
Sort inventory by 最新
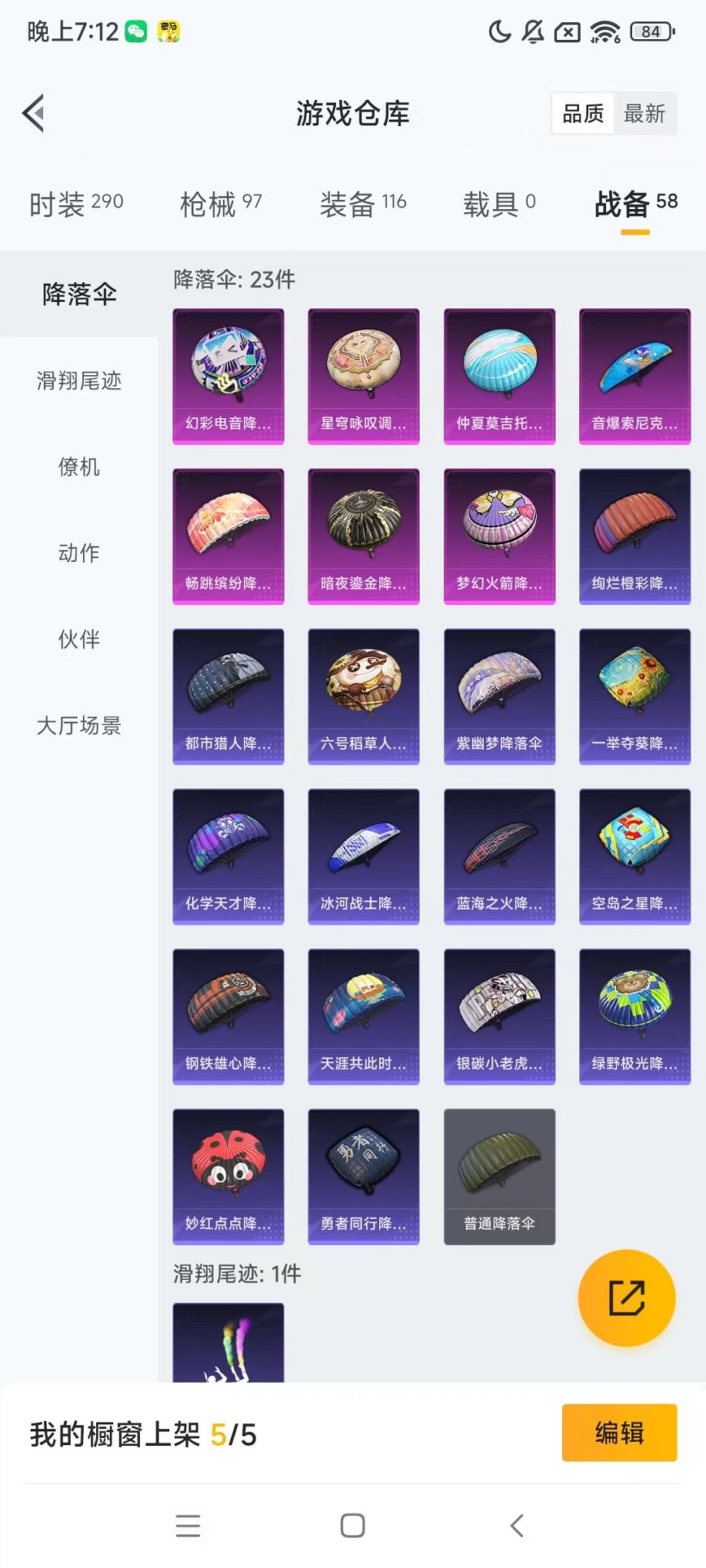point(644,114)
